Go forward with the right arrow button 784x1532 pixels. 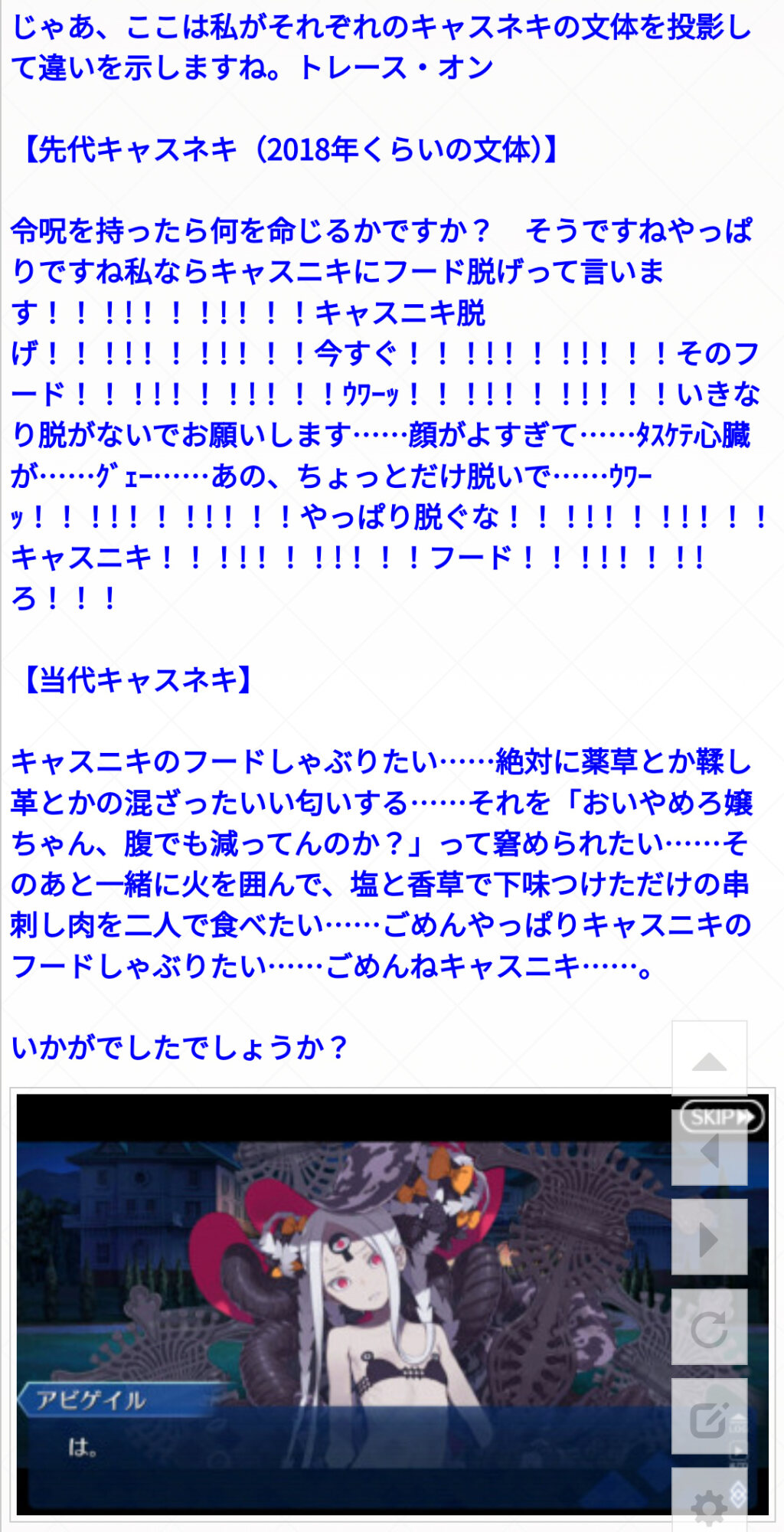[x=709, y=1239]
